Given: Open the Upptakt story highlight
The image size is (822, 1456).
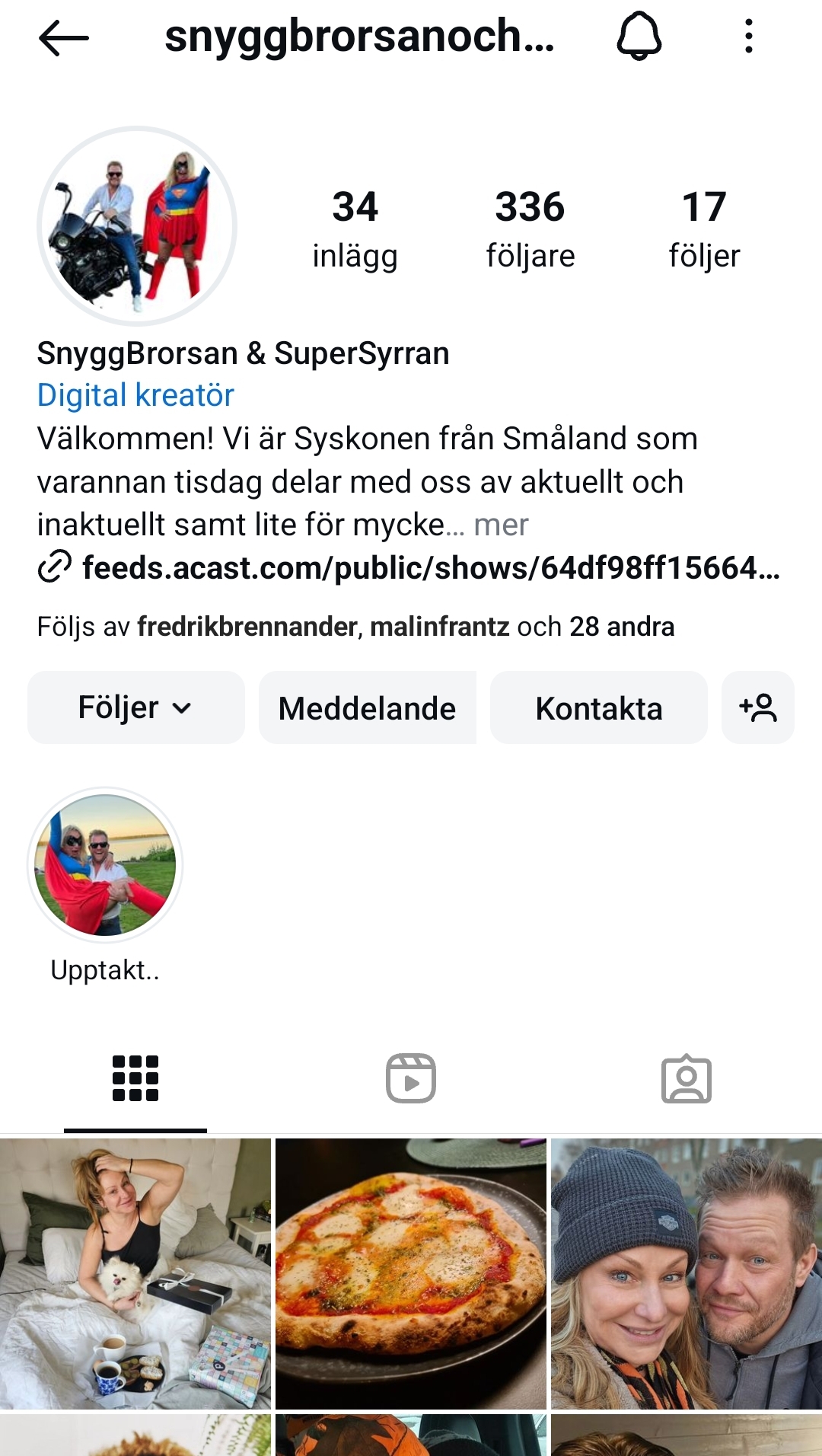Looking at the screenshot, I should click(105, 865).
